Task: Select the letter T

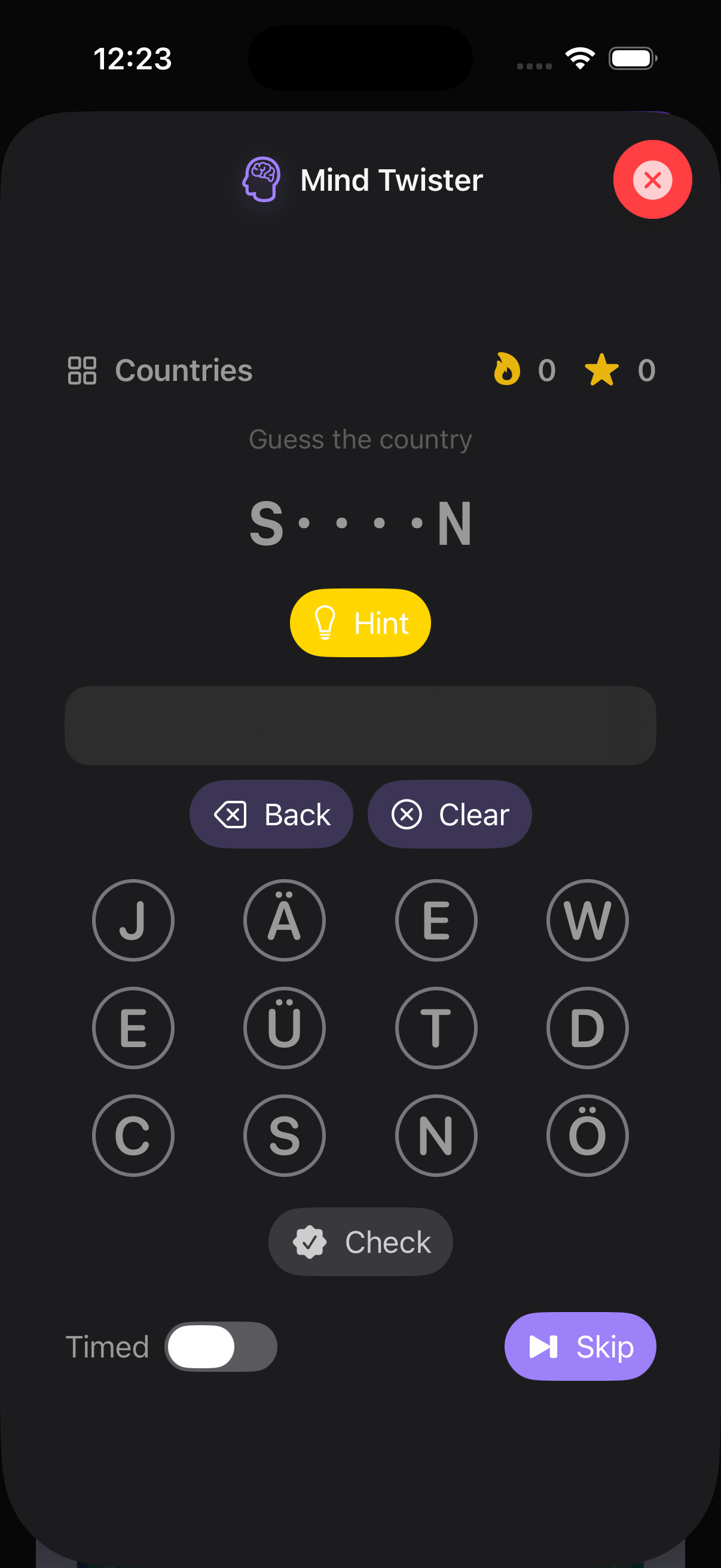Action: click(x=436, y=1027)
